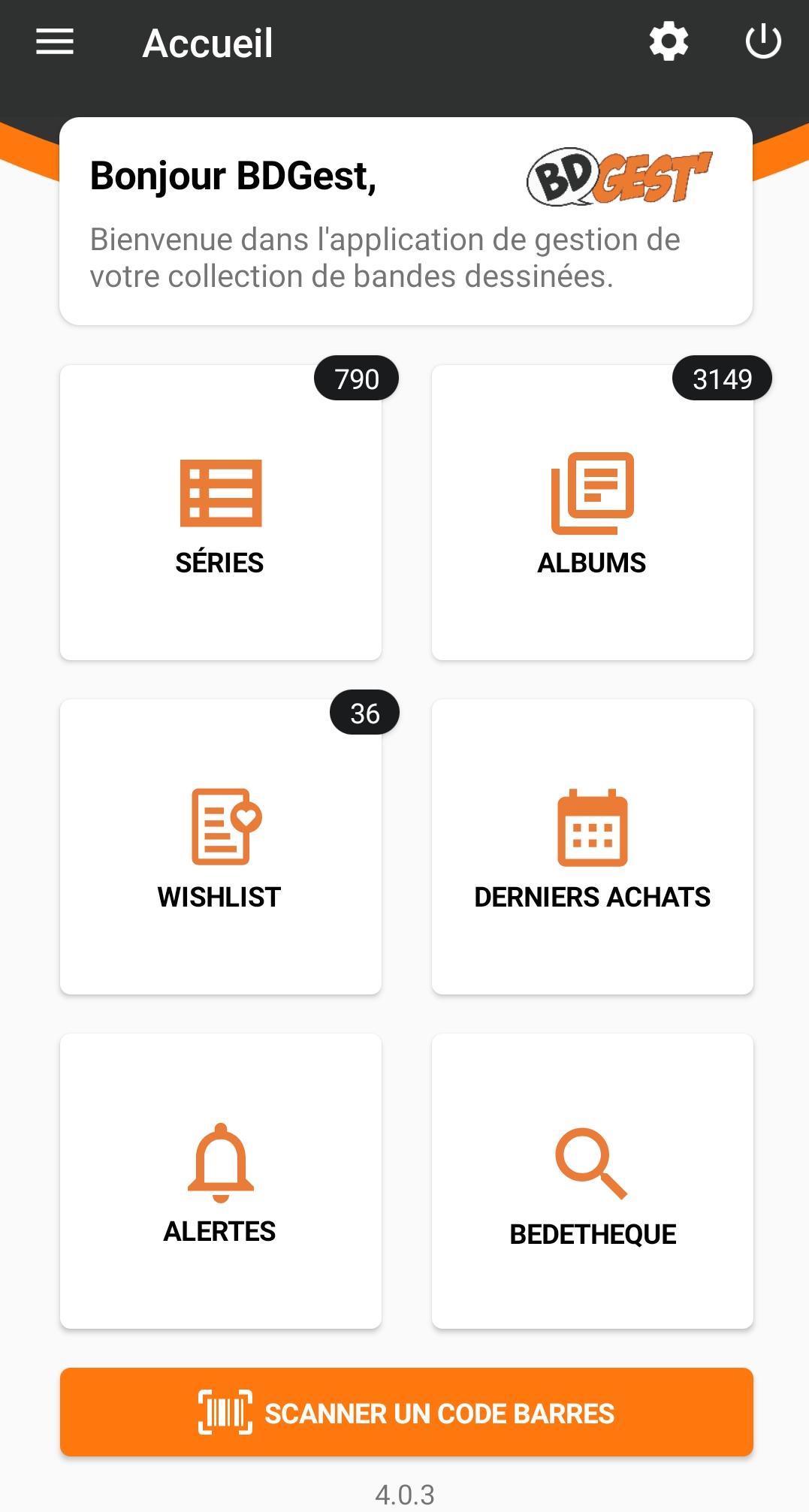Screen dimensions: 809x1512
Task: Tap Scanner un code barres button
Action: coord(406,1412)
